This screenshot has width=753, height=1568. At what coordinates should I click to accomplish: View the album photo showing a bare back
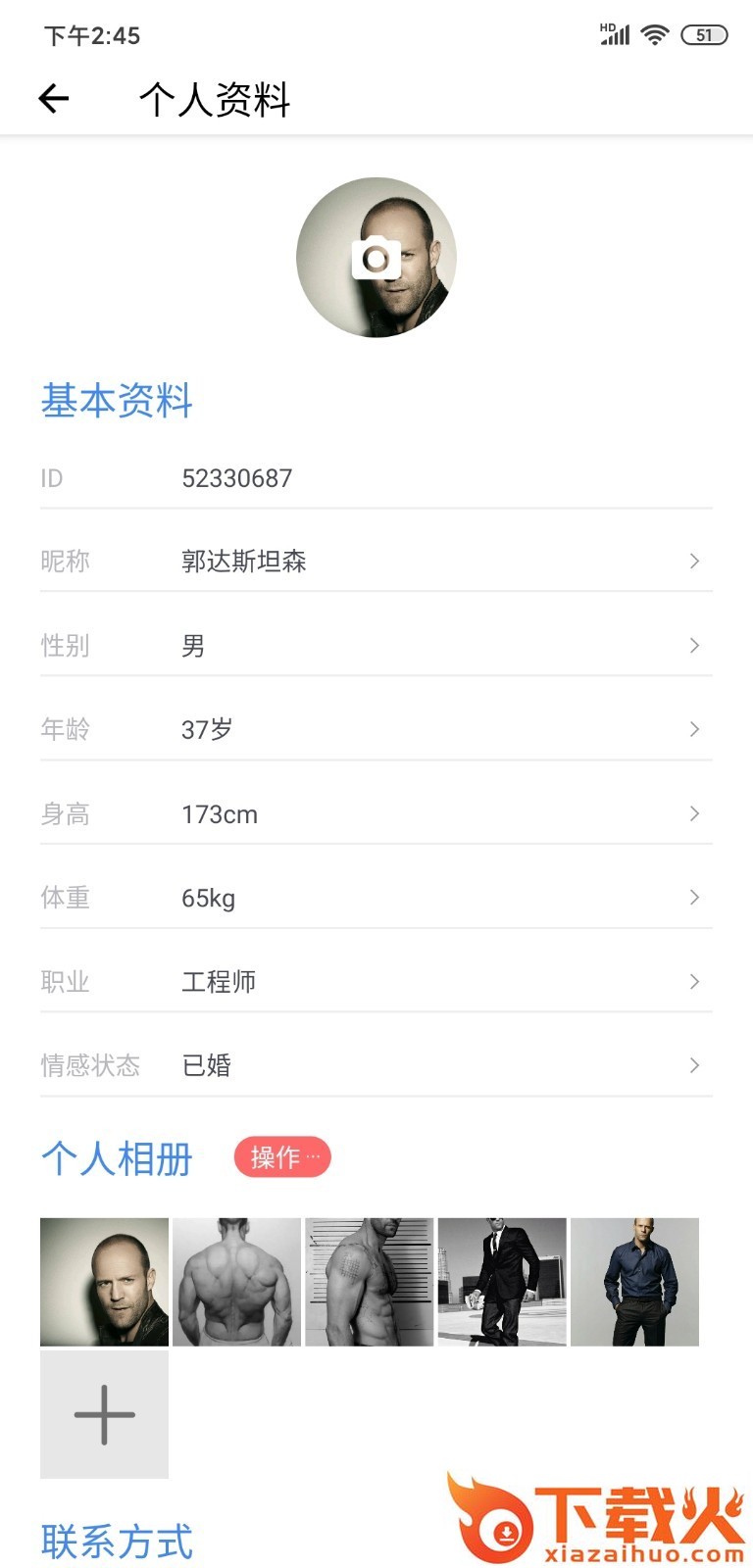click(x=236, y=1282)
